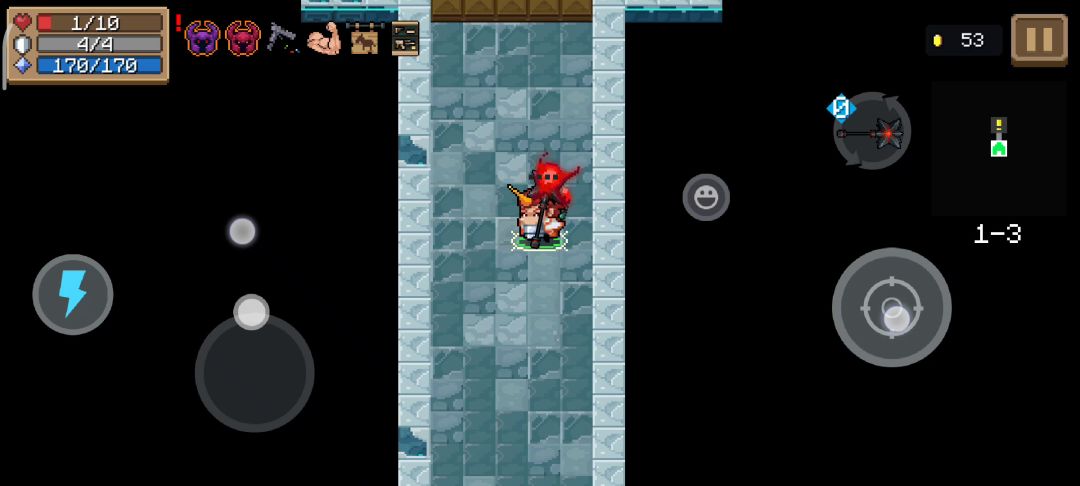Fire using the crosshair attack button
1080x486 pixels.
pyautogui.click(x=891, y=307)
